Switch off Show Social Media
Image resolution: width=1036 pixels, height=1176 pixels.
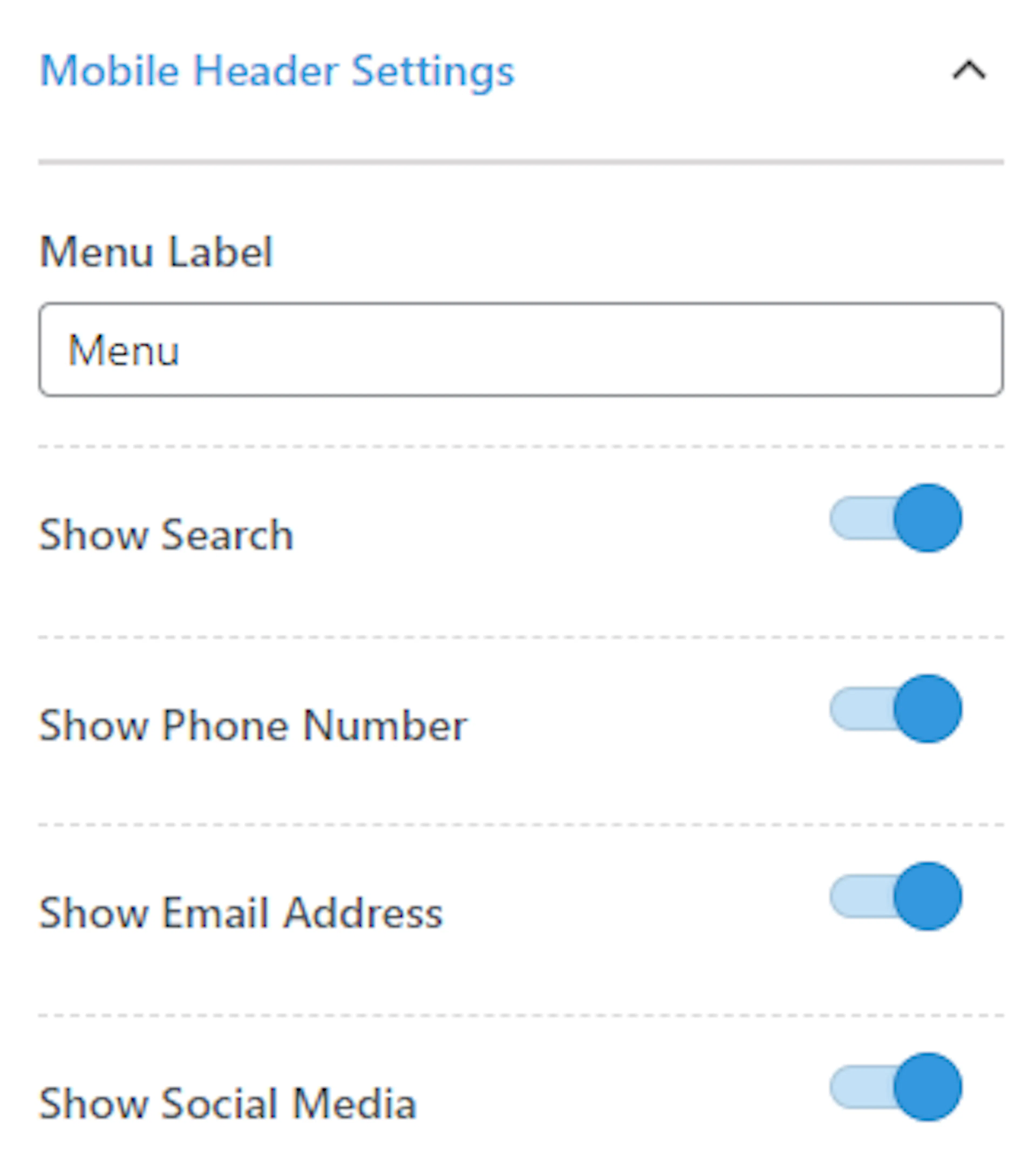tap(896, 1087)
